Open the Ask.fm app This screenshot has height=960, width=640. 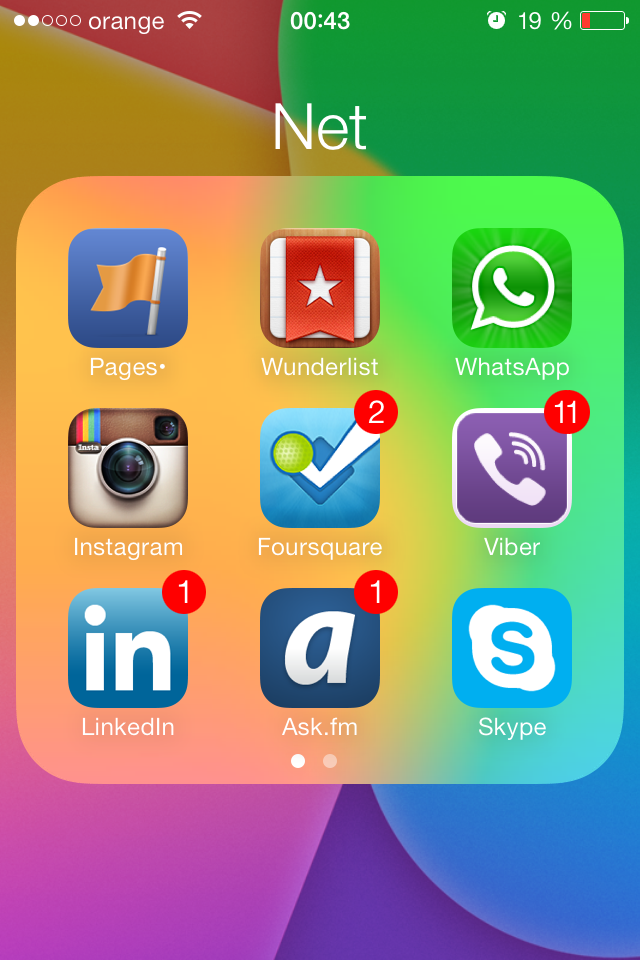pos(320,648)
